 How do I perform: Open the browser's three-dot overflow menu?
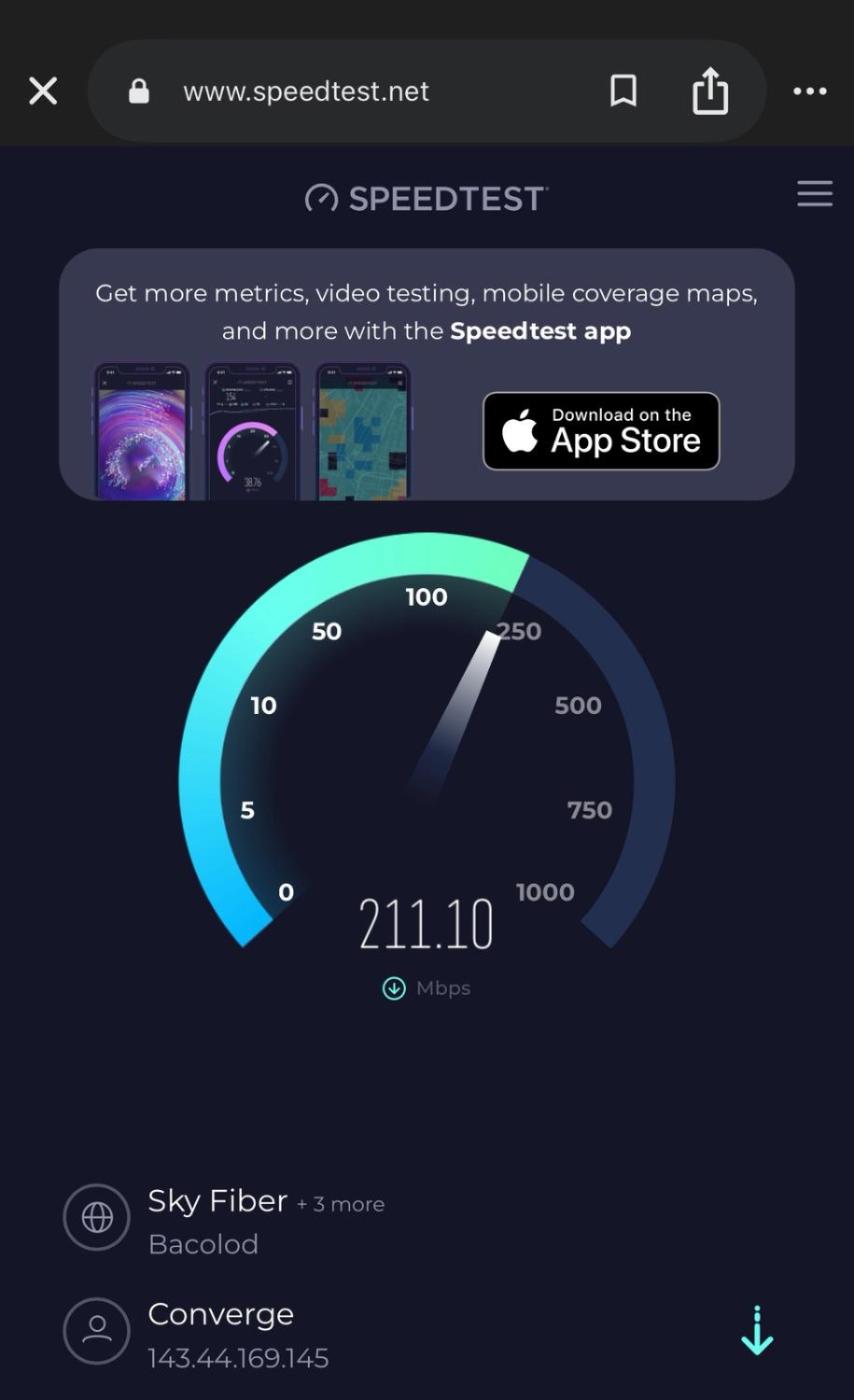(809, 92)
